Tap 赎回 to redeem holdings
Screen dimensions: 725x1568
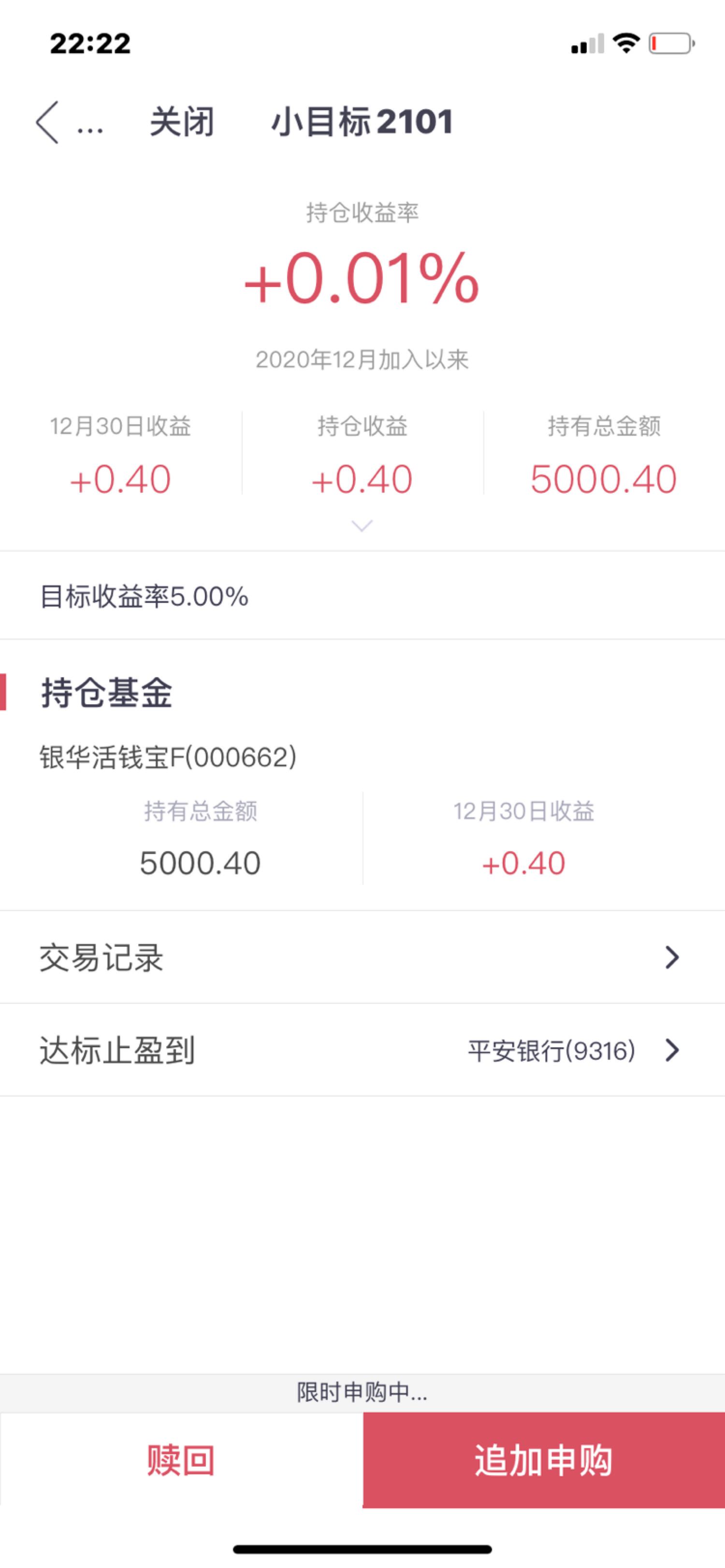[182, 1460]
